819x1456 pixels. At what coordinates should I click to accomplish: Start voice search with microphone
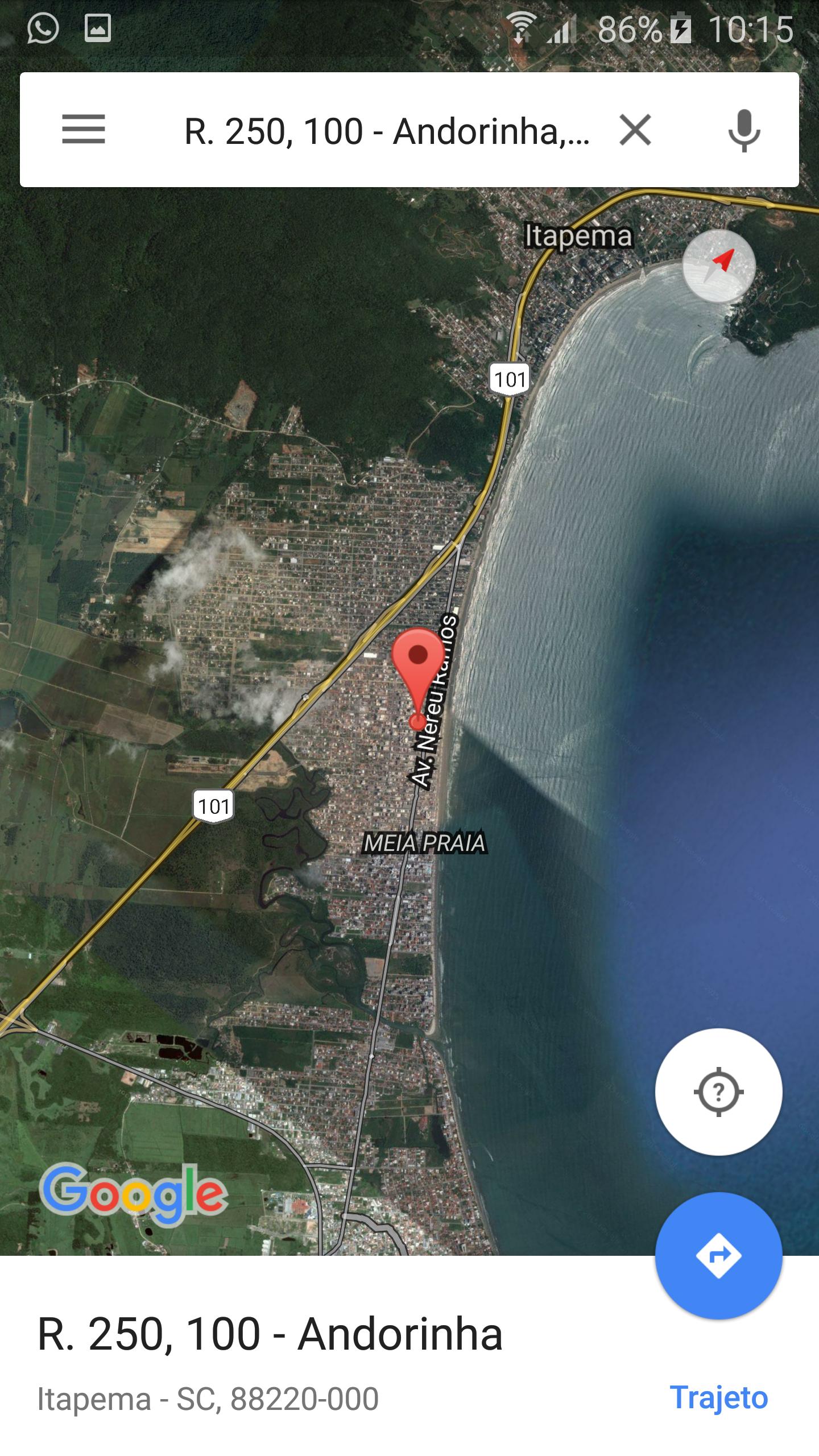click(x=743, y=130)
